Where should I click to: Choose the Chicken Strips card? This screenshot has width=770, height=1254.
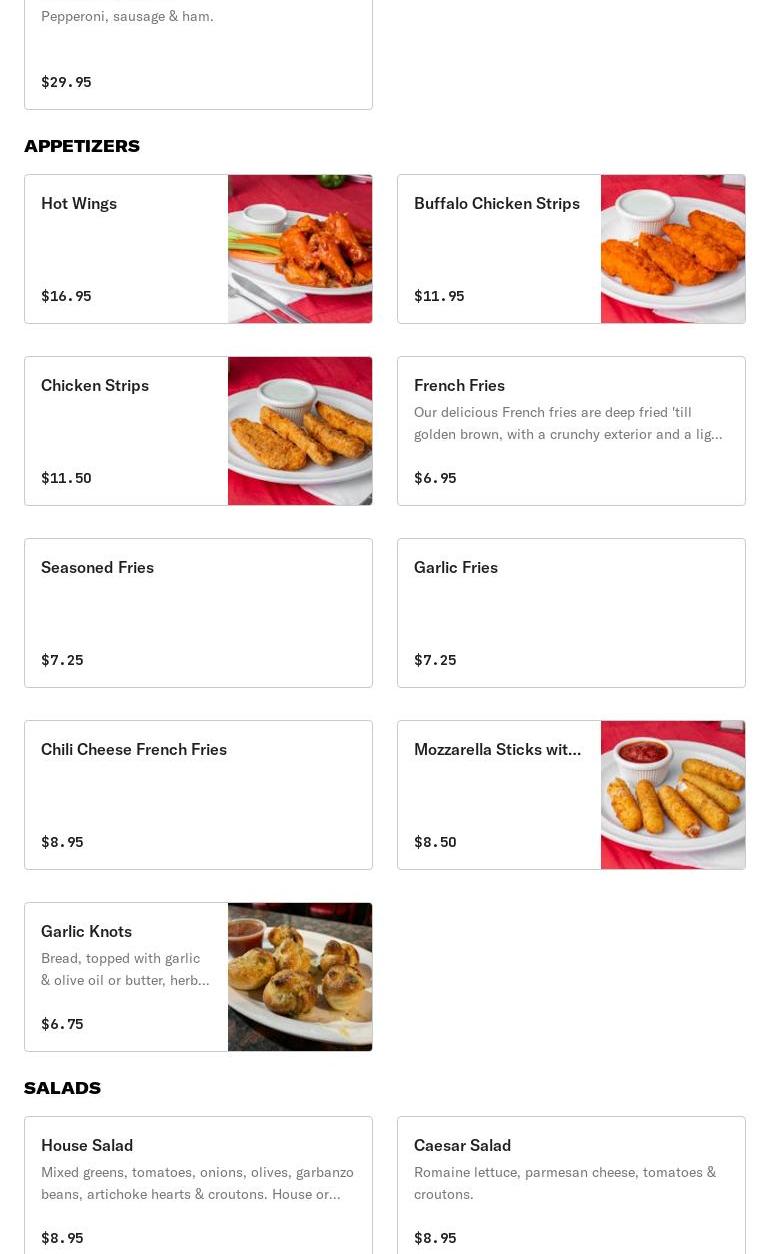coord(198,431)
